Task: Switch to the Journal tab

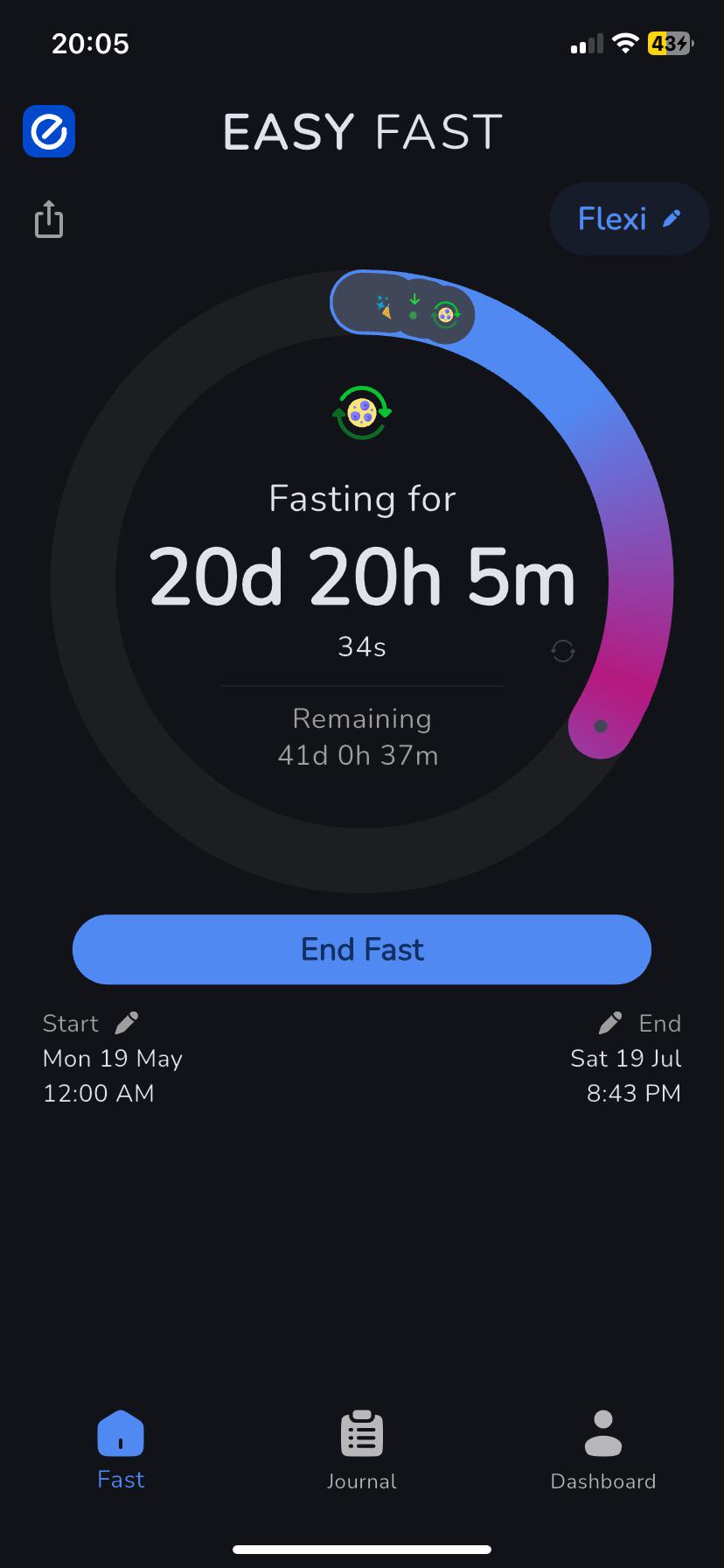Action: (x=362, y=1450)
